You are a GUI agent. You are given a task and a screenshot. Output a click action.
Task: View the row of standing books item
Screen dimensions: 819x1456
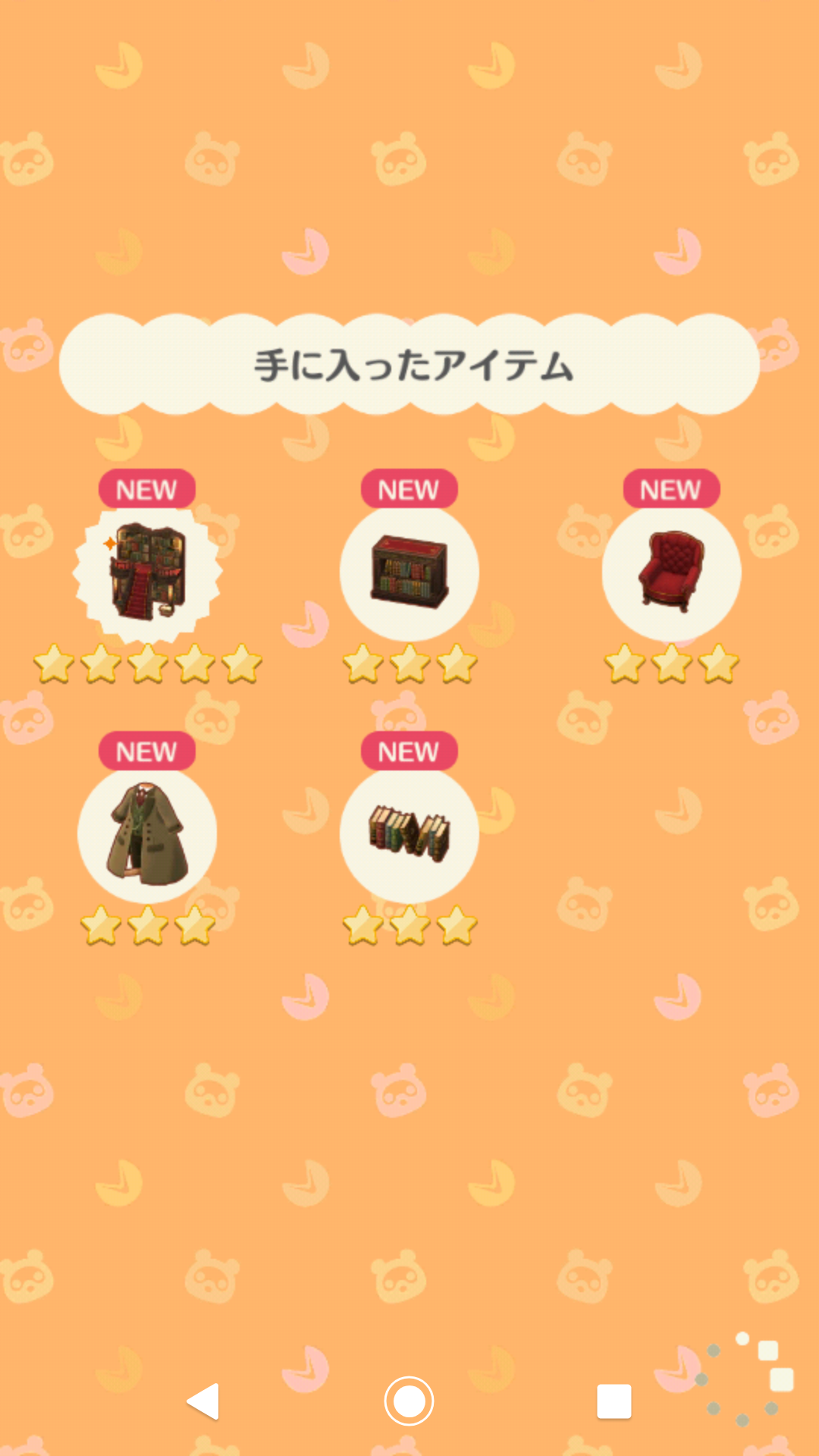[x=409, y=834]
